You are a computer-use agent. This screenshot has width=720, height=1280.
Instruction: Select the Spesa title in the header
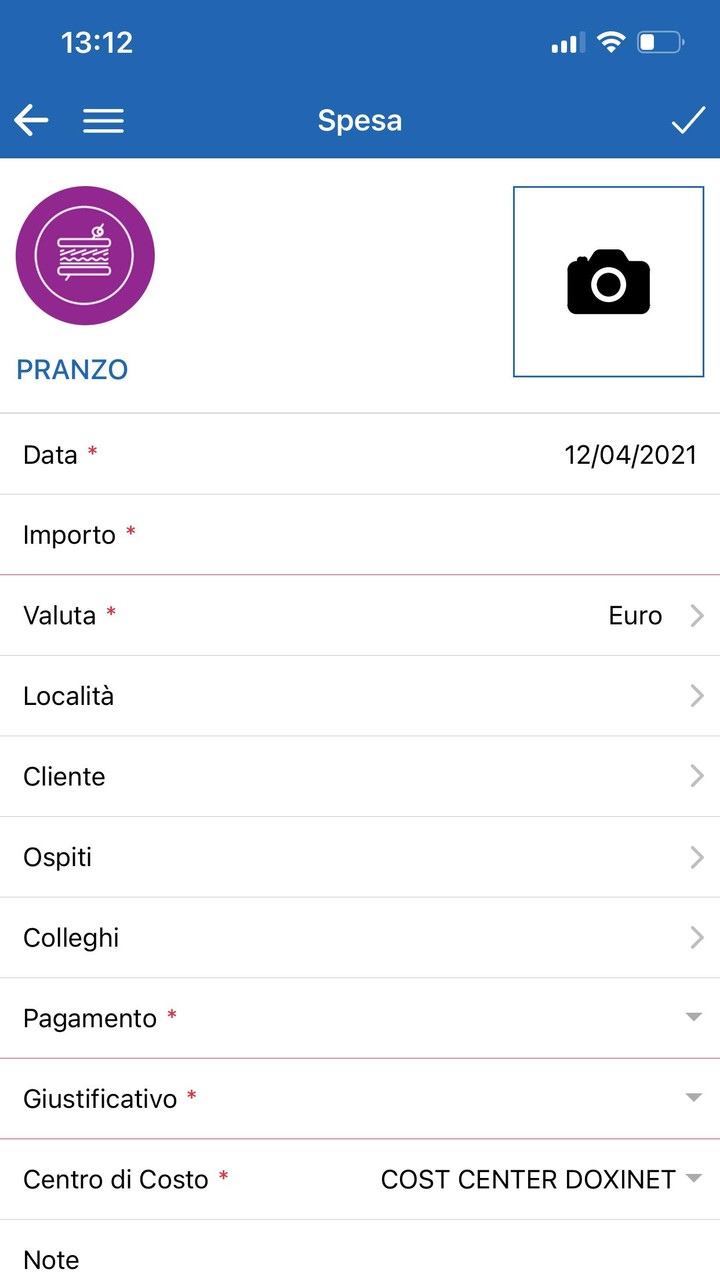(x=360, y=120)
